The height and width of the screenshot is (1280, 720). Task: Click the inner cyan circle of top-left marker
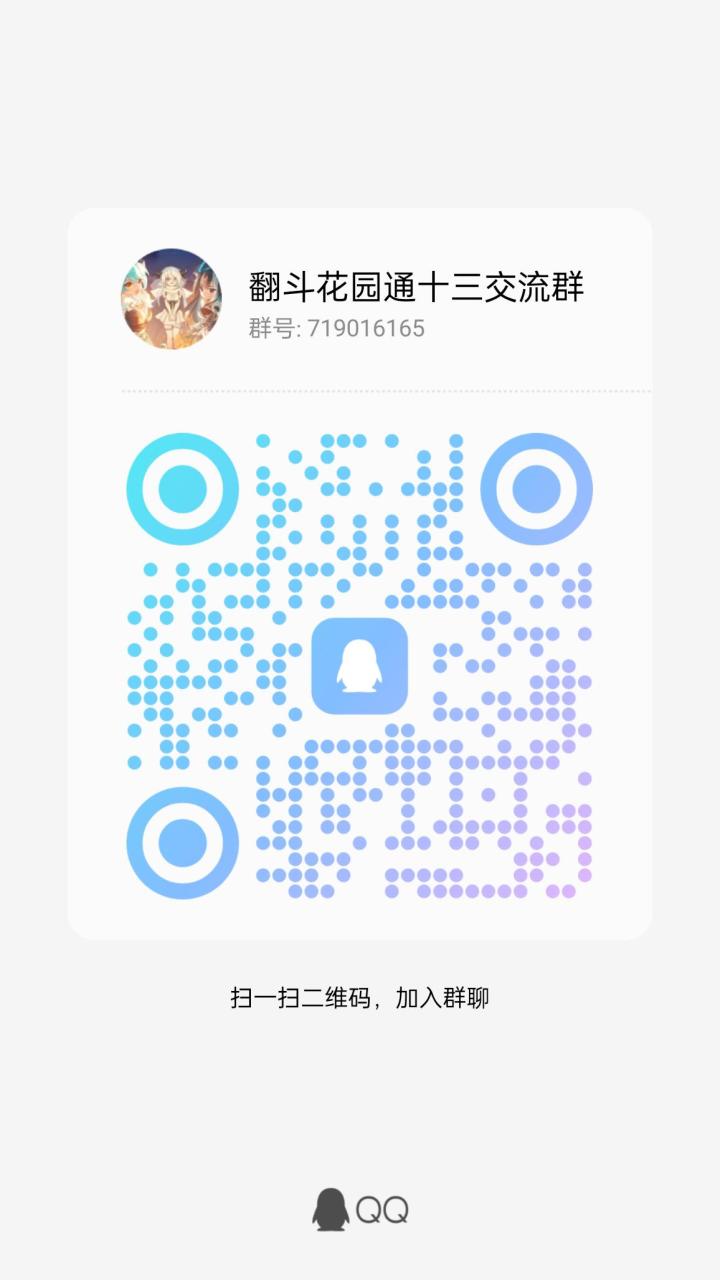coord(182,488)
